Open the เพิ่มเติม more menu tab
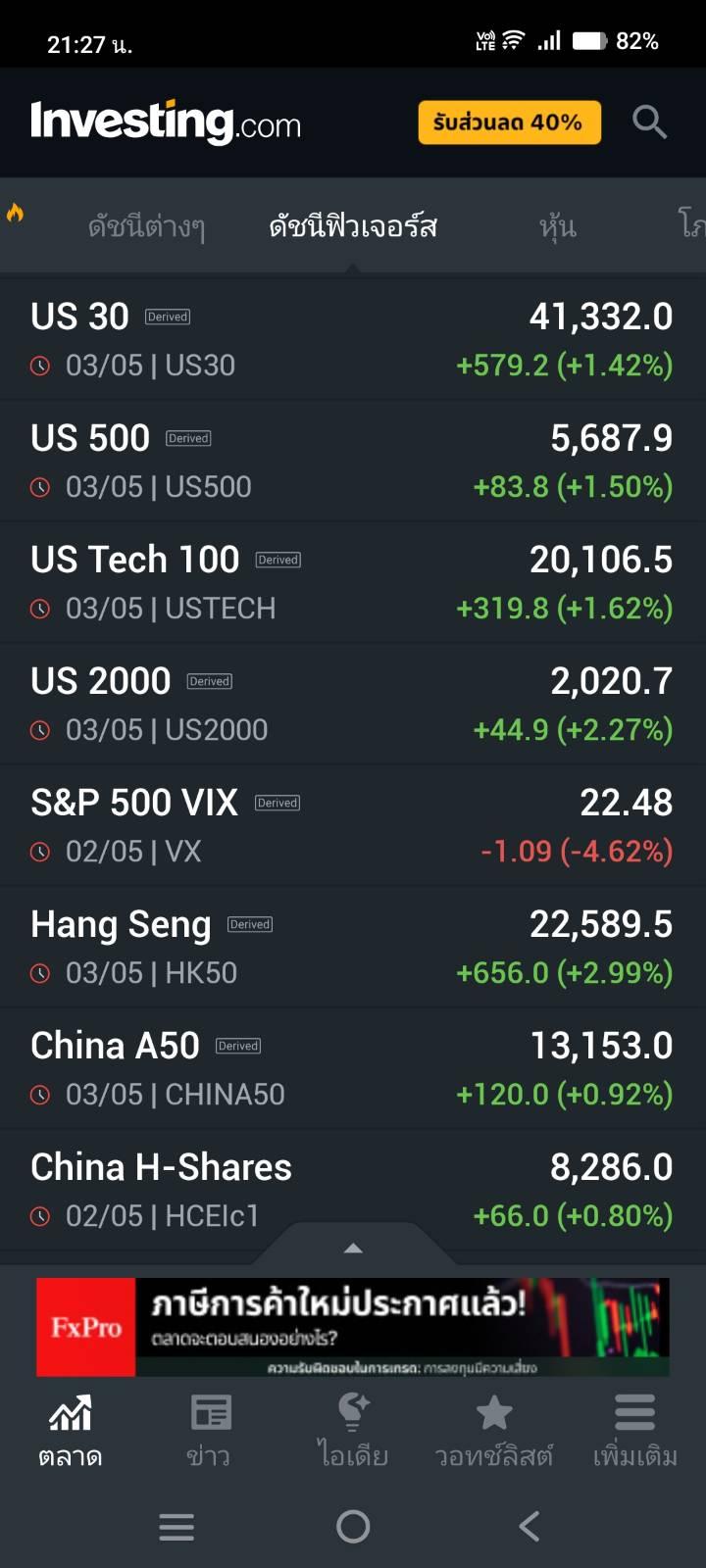 click(634, 1431)
